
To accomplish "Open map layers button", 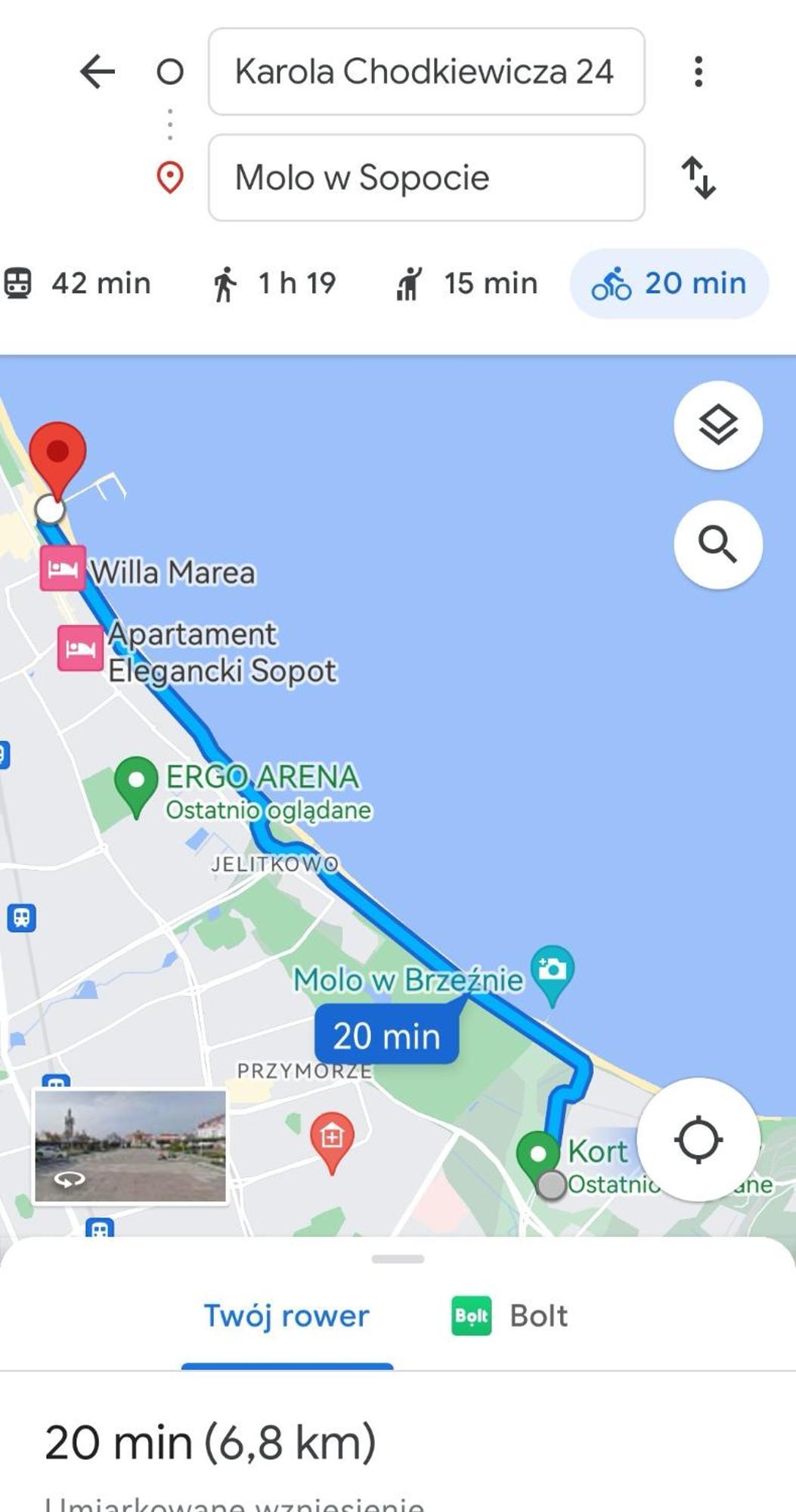I will pyautogui.click(x=717, y=425).
